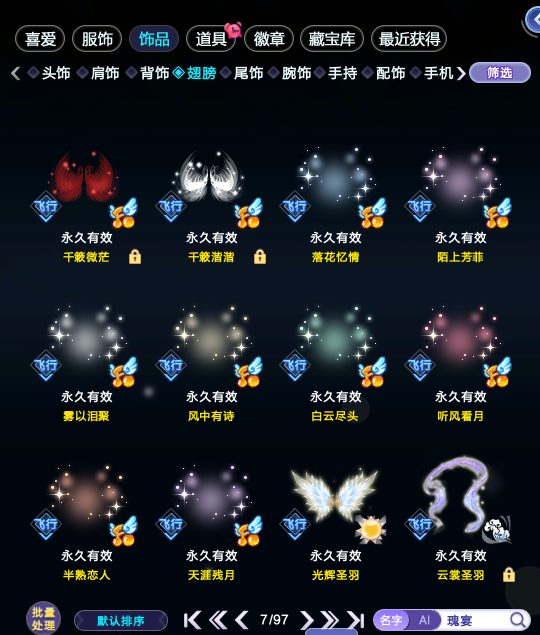
Task: Open the 最近获得 tab
Action: [x=409, y=39]
